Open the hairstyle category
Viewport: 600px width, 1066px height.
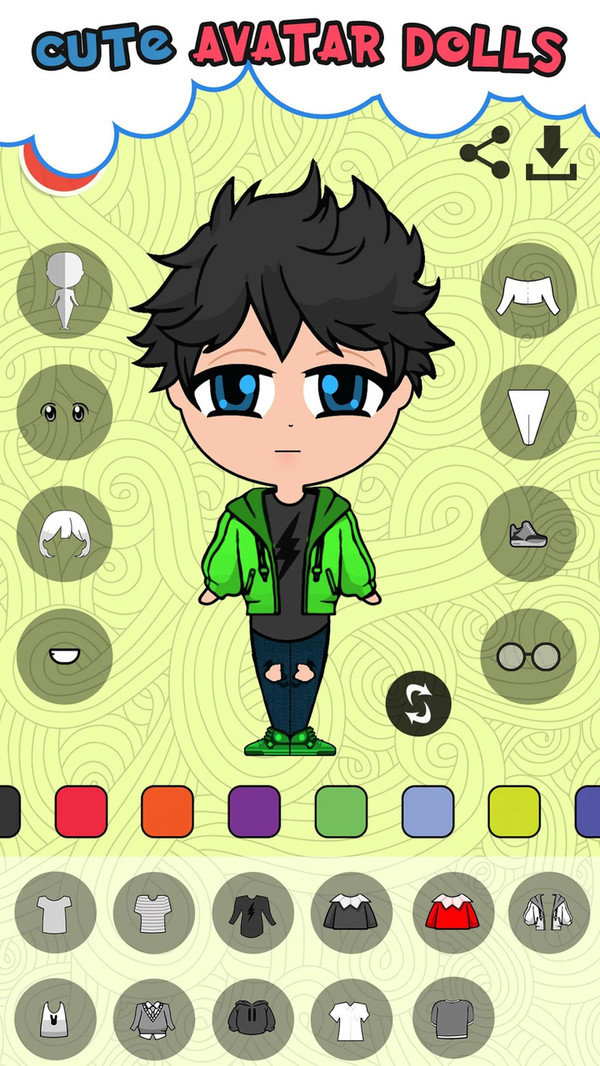[x=65, y=534]
